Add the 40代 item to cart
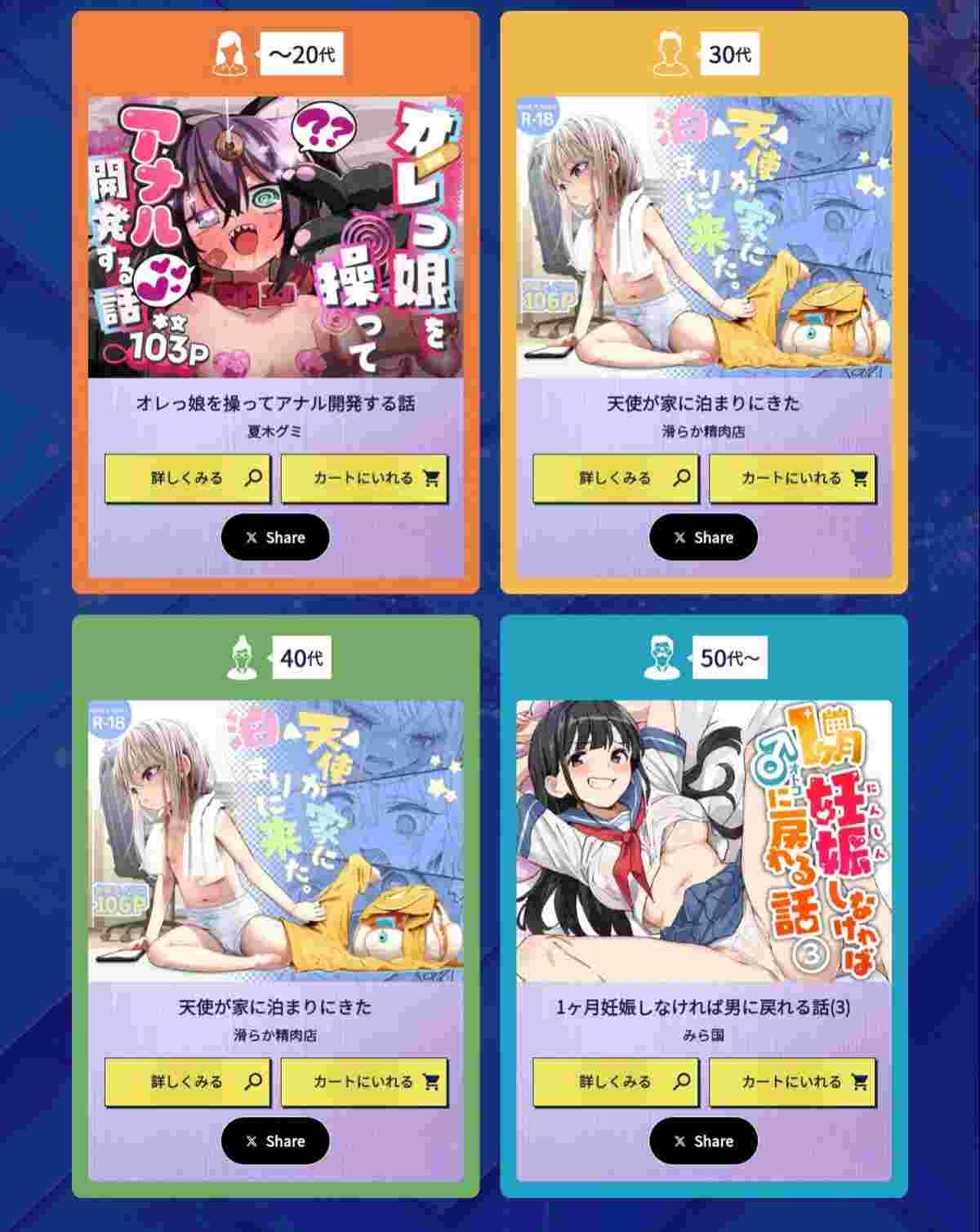Screen dimensions: 980x1232 coord(364,1082)
